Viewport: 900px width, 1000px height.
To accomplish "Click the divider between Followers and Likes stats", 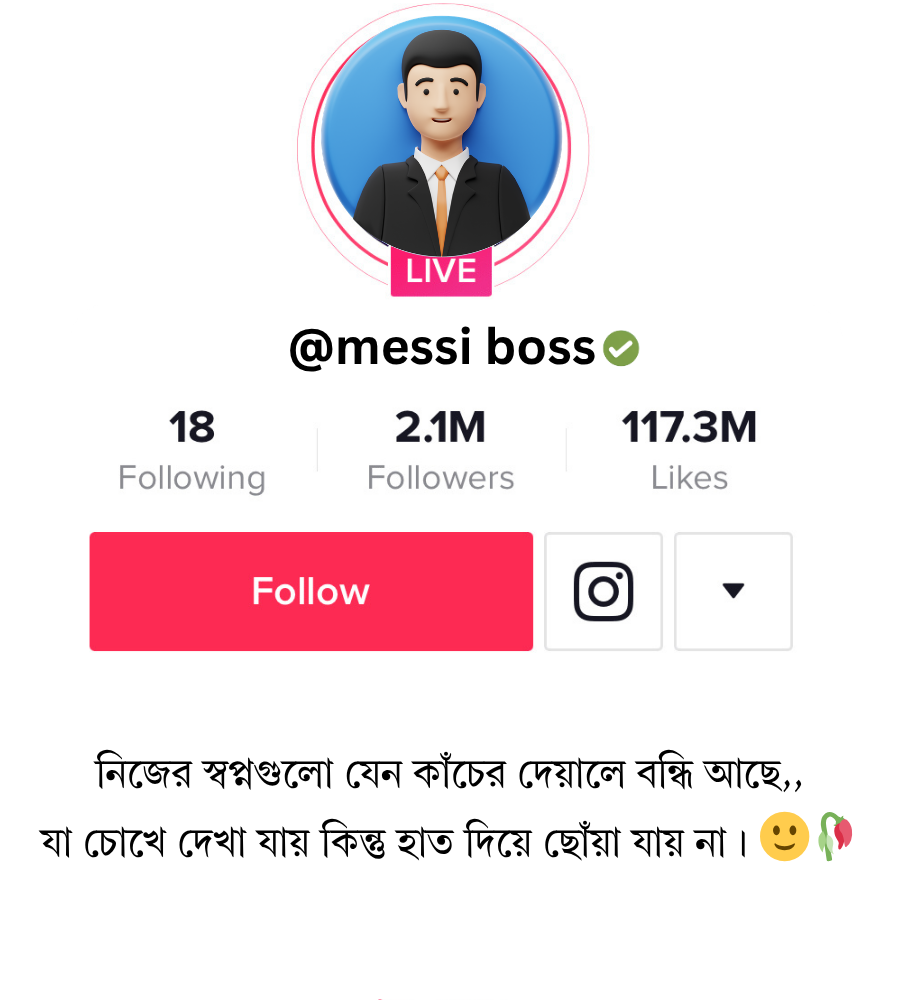I will click(566, 448).
